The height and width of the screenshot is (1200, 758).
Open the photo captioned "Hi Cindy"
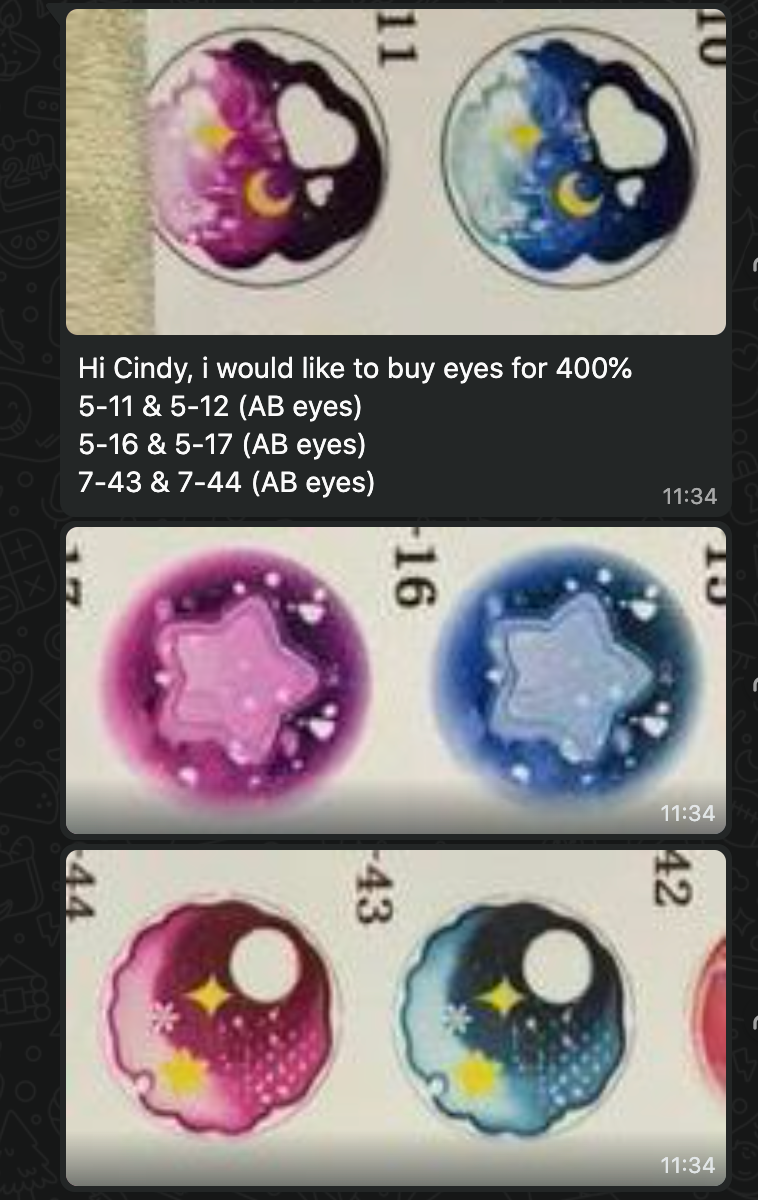[x=395, y=172]
